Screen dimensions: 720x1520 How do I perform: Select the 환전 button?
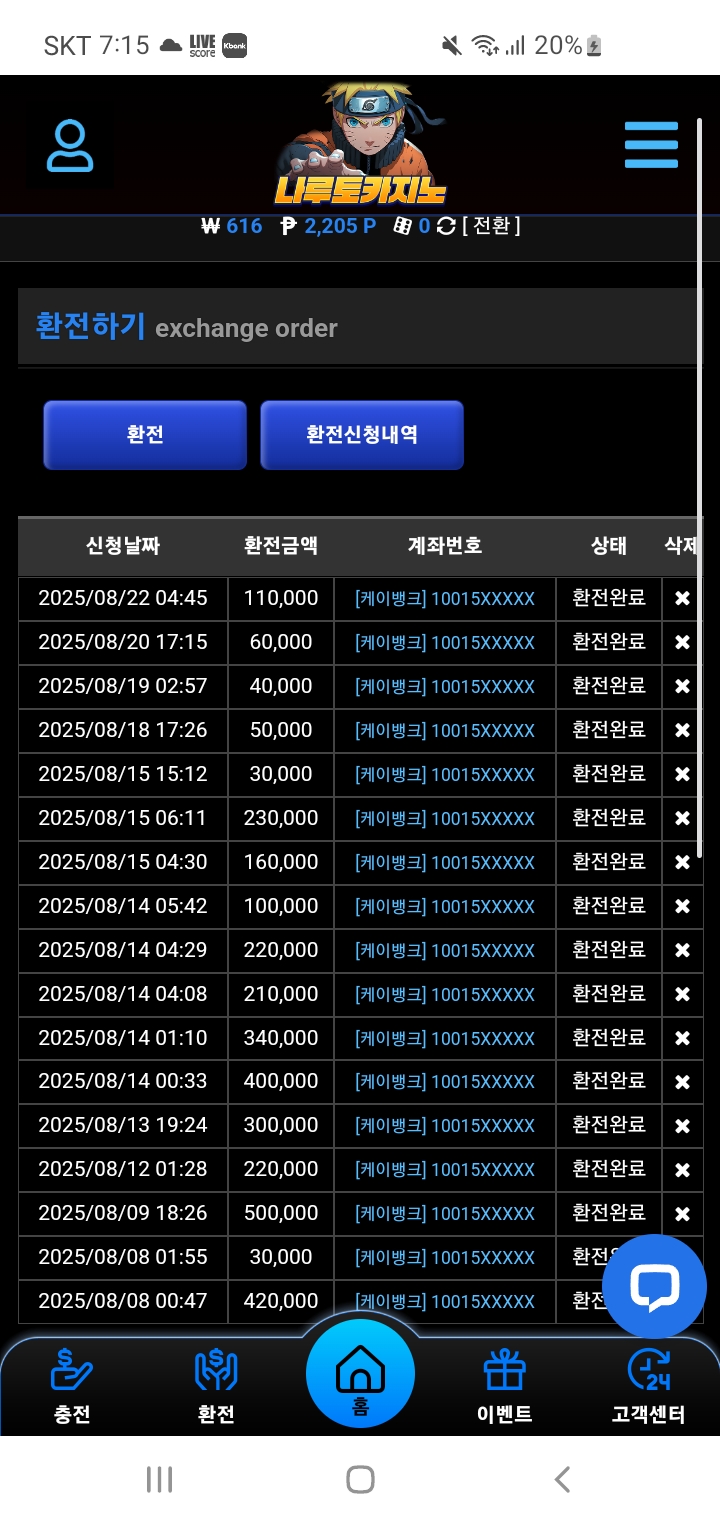145,435
